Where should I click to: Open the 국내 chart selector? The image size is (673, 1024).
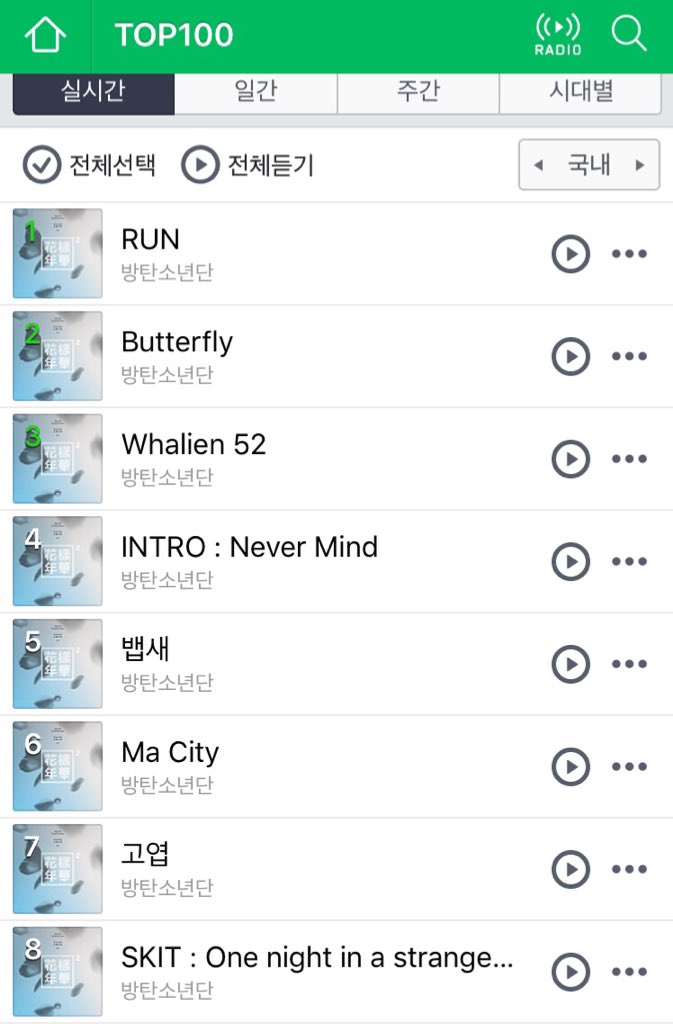point(589,165)
